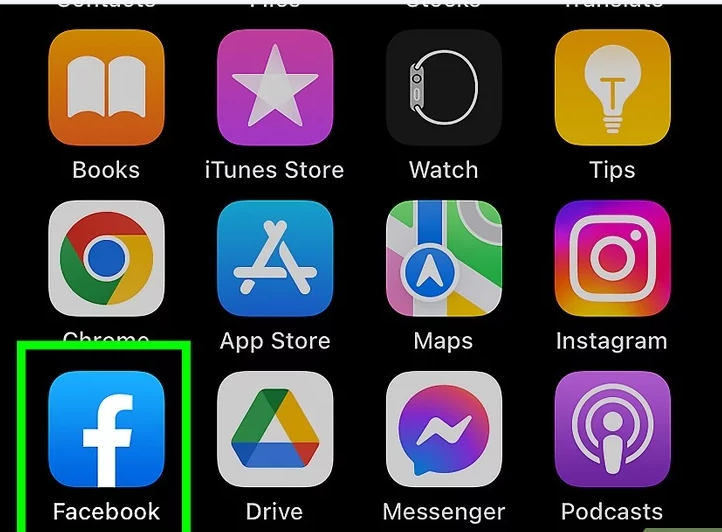Open the Maps app
Image resolution: width=722 pixels, height=532 pixels.
coord(444,258)
